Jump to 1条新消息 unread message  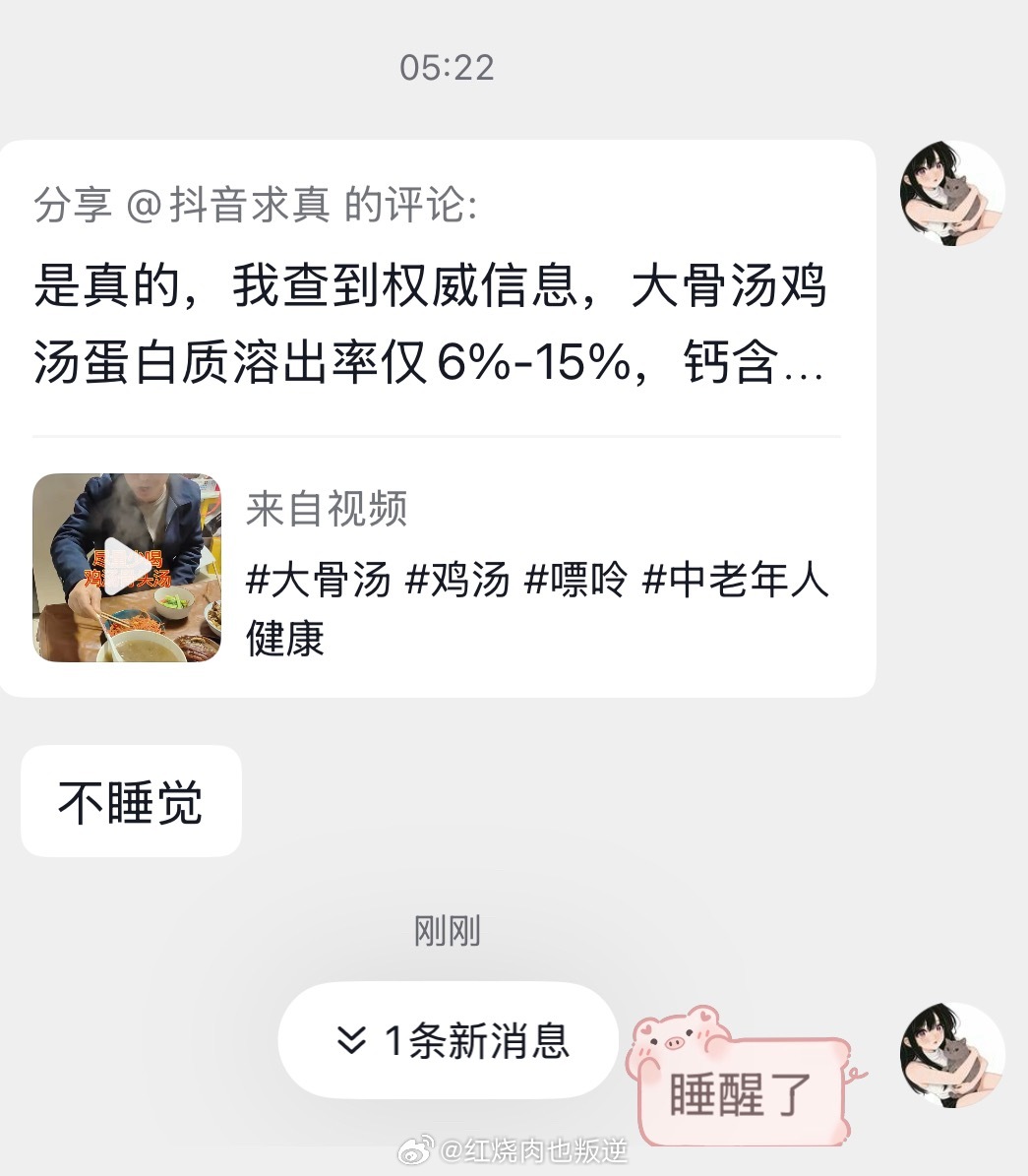[448, 1039]
